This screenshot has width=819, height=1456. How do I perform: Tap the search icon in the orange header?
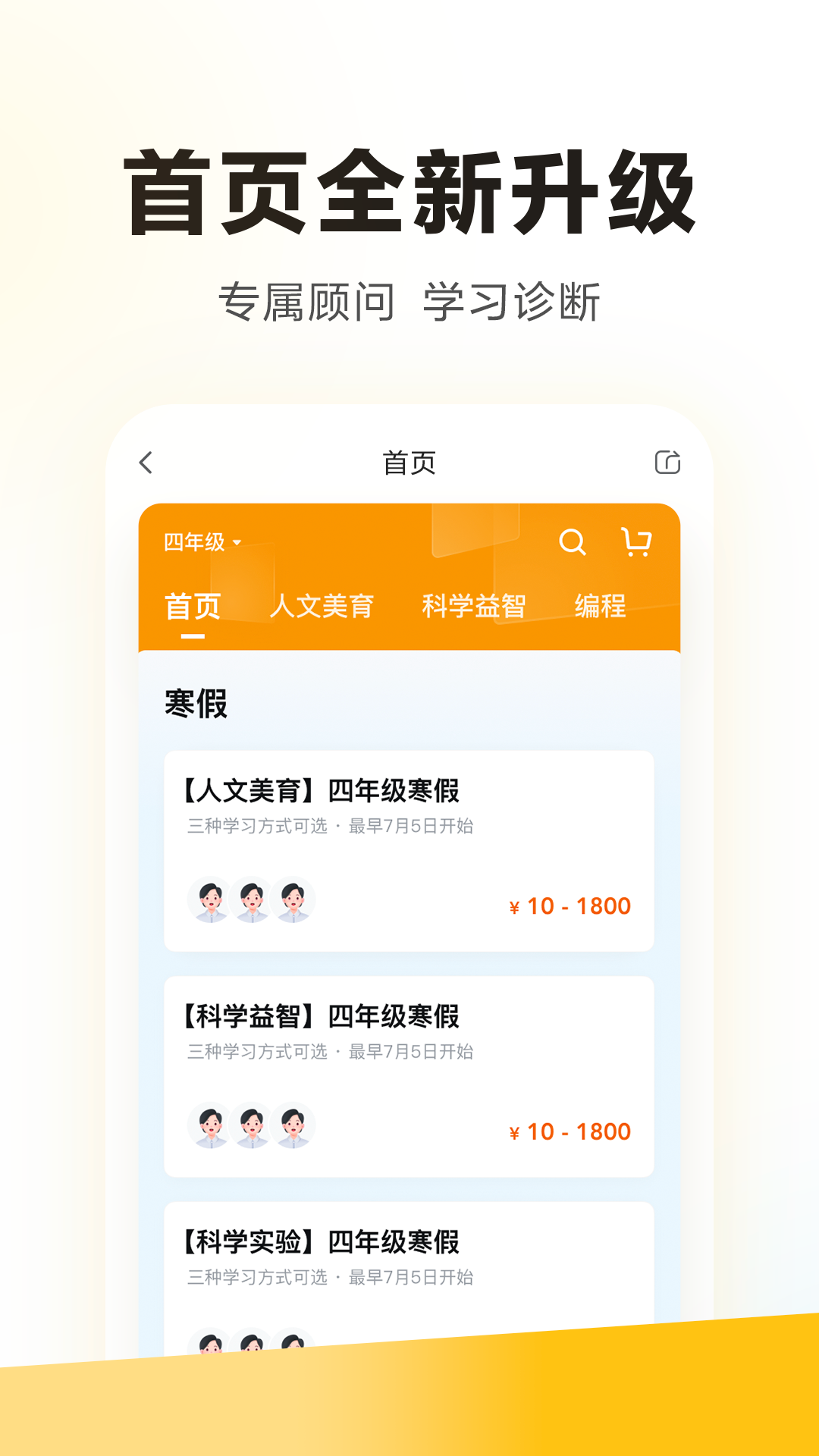point(573,543)
